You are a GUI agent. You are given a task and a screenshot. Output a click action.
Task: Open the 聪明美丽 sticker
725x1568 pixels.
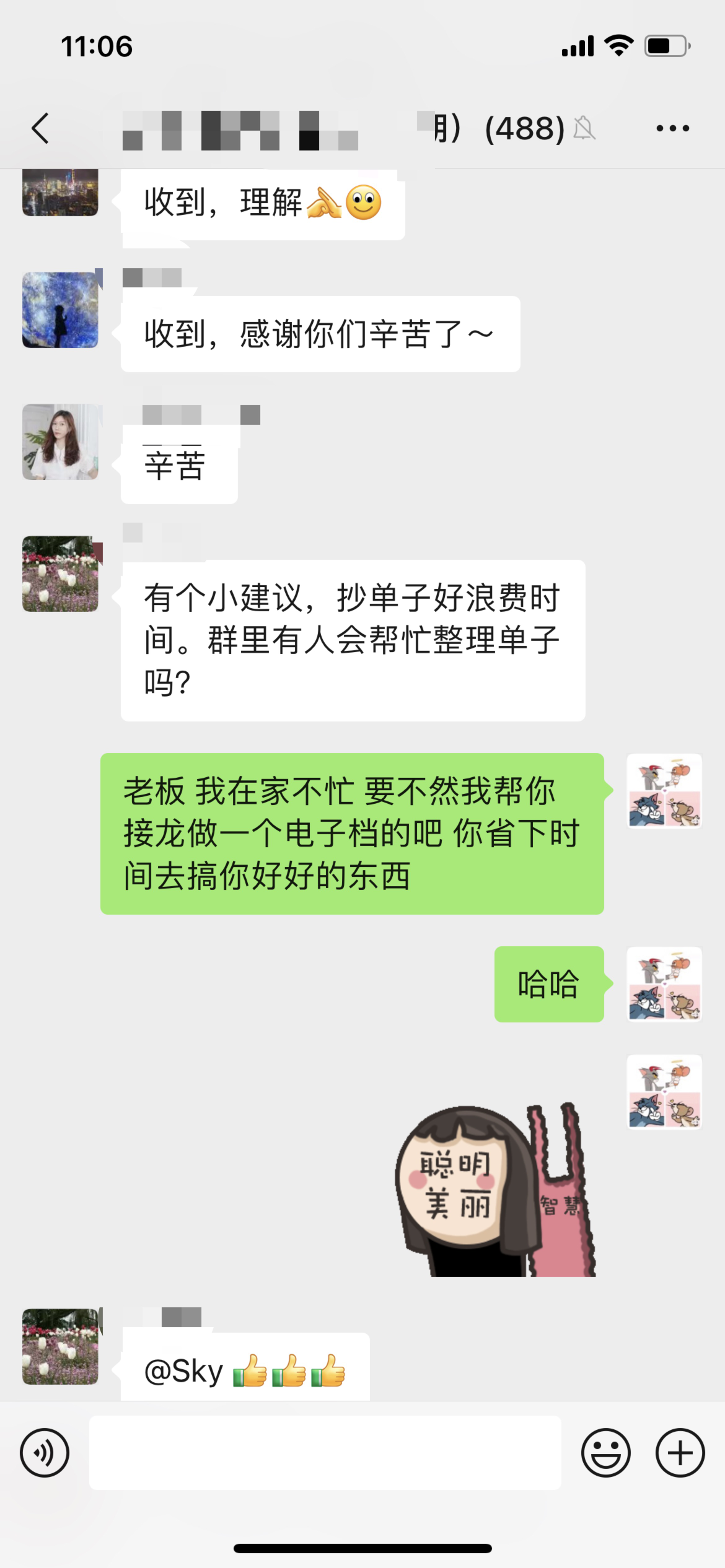(496, 1189)
